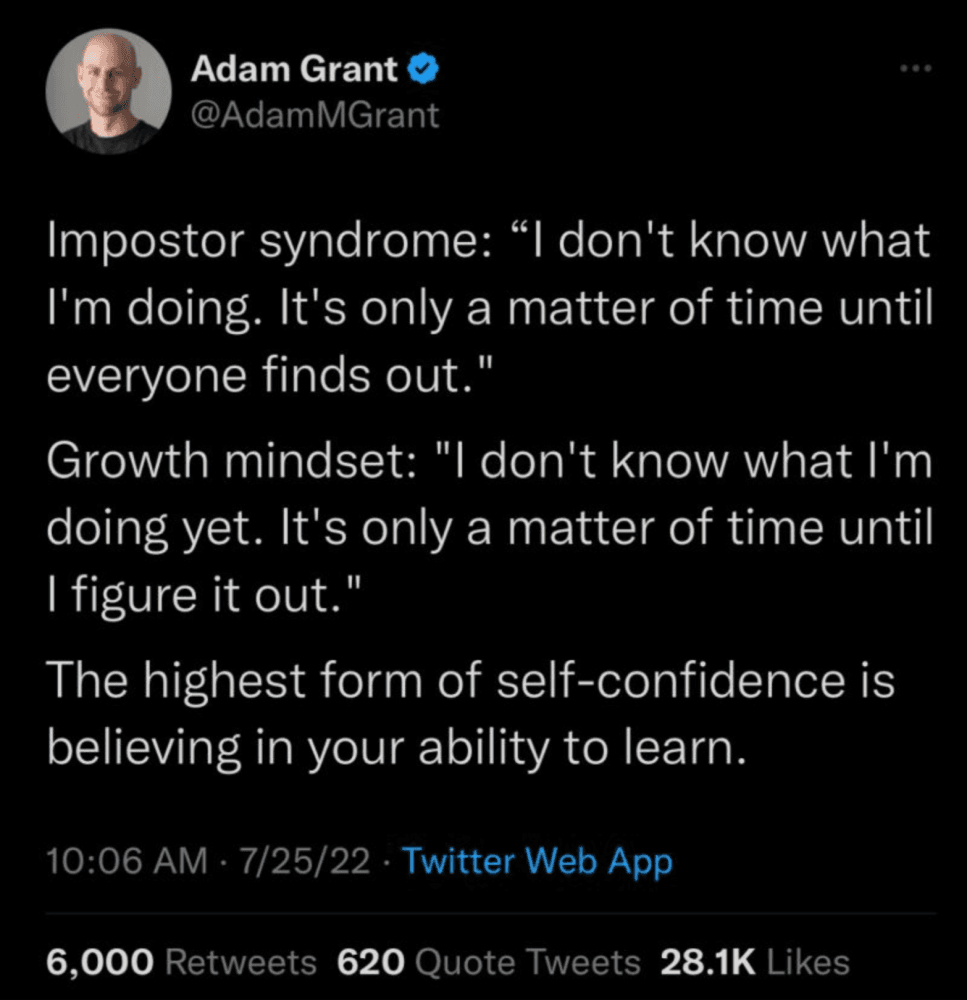Open the @AdamMGrant profile handle
This screenshot has width=967, height=1000.
coord(314,116)
